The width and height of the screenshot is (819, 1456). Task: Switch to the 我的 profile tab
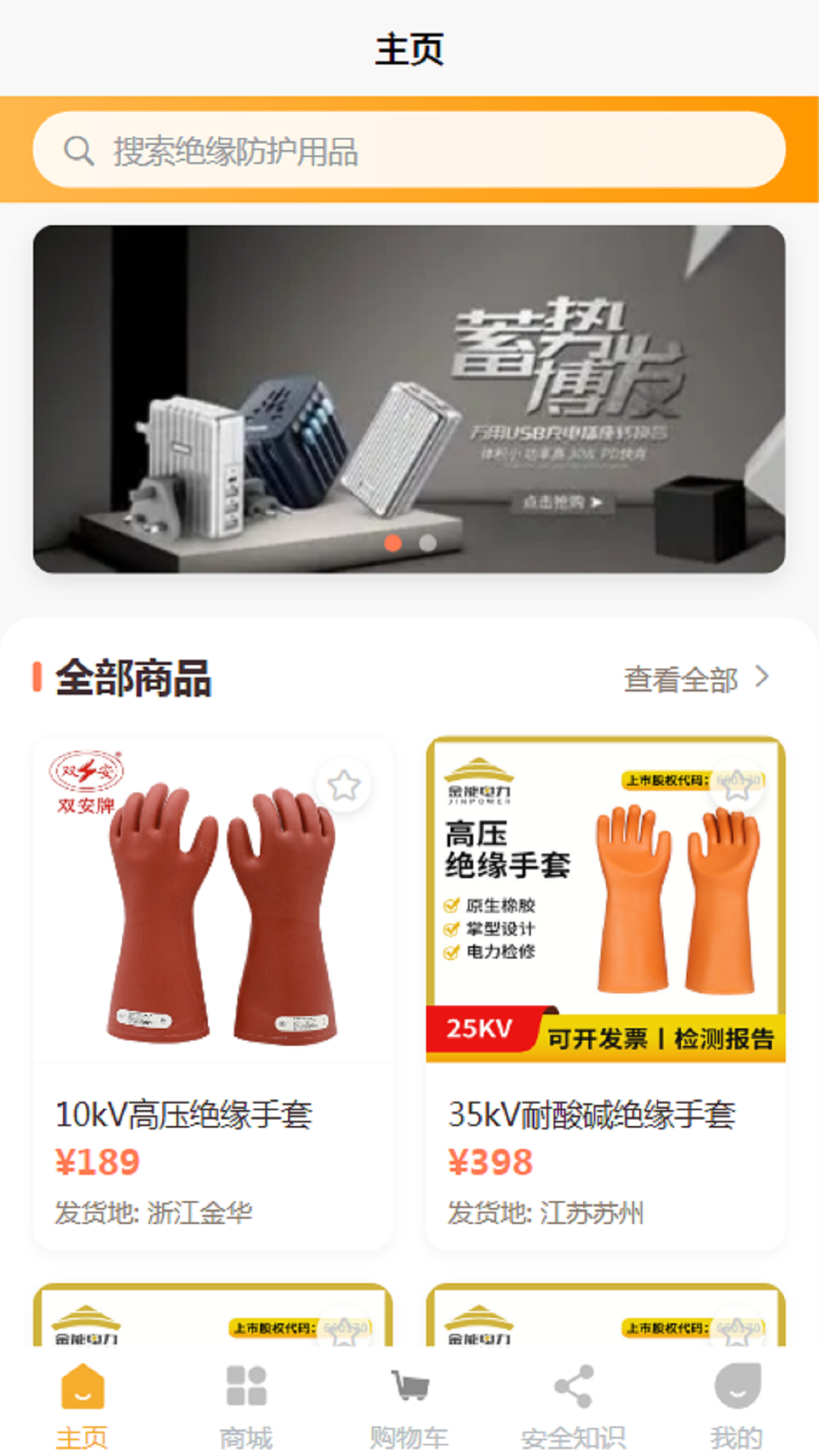tap(737, 1406)
